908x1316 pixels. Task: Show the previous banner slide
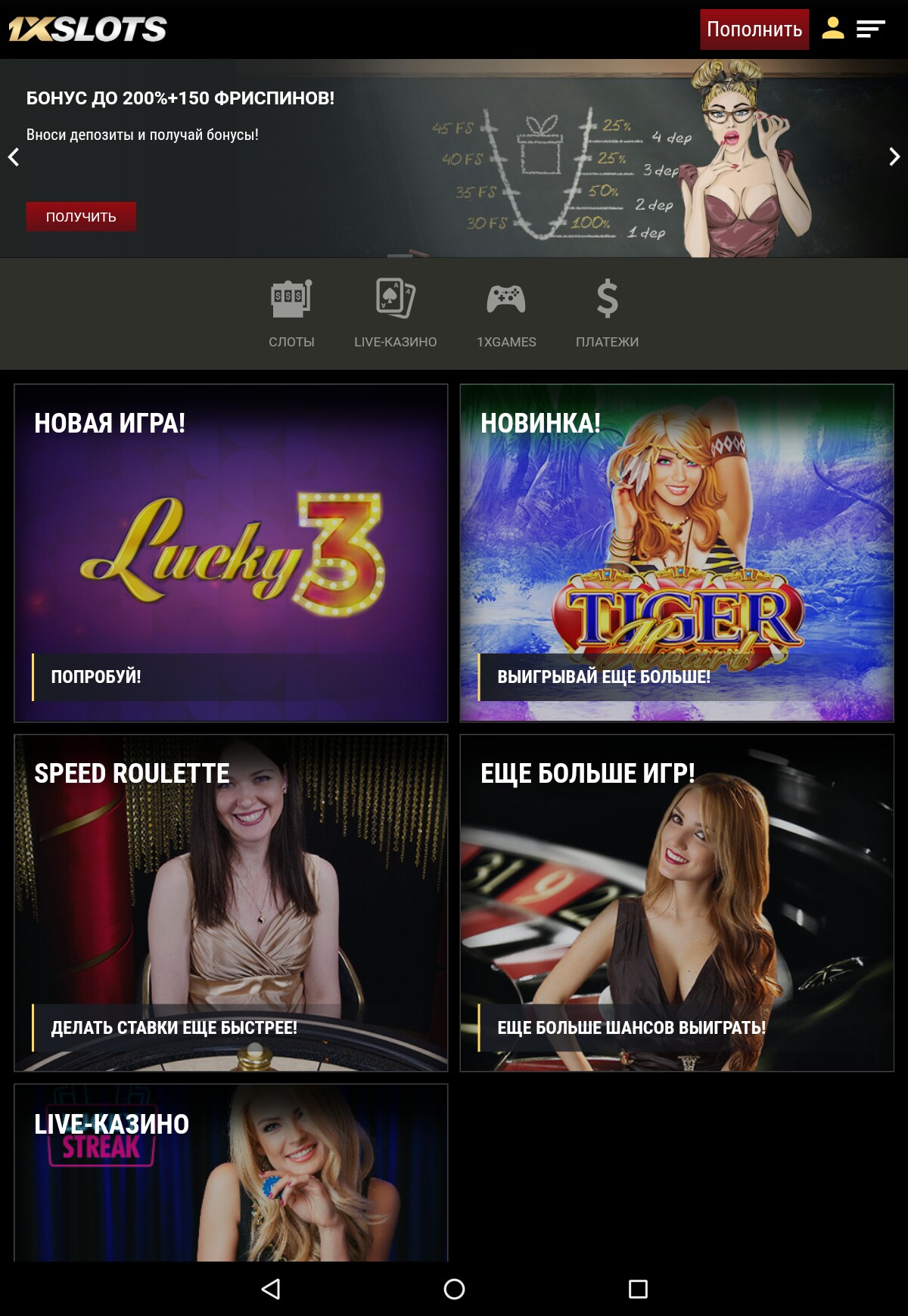point(14,157)
